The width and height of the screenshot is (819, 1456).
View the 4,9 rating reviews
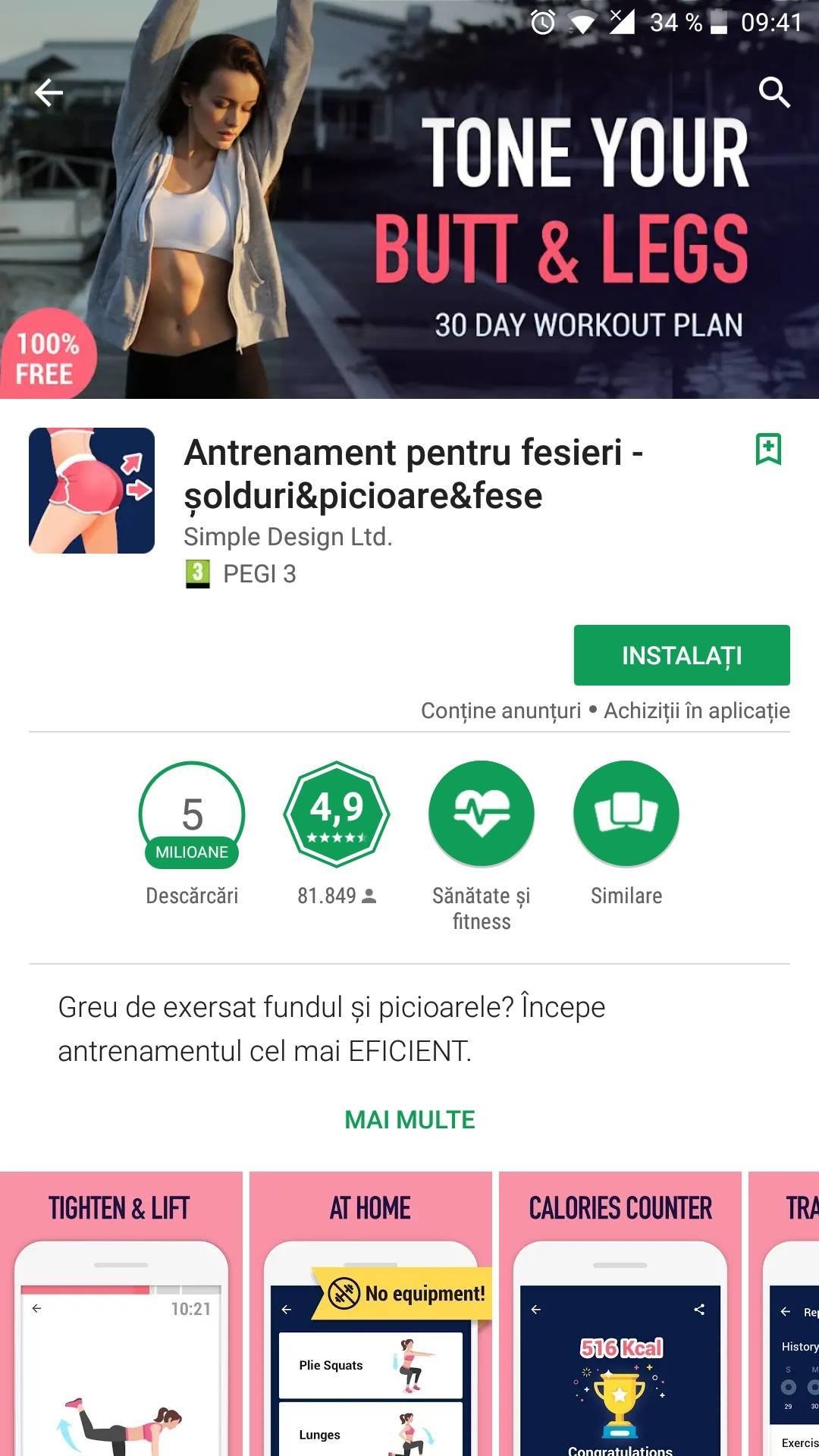point(337,814)
